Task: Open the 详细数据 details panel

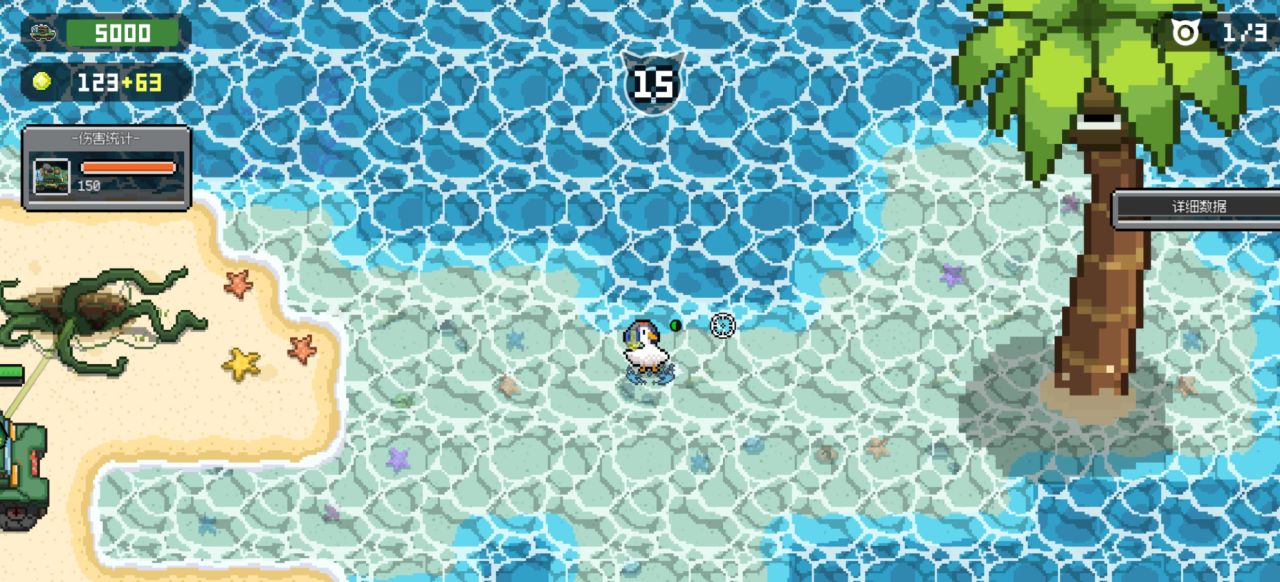Action: point(1196,208)
